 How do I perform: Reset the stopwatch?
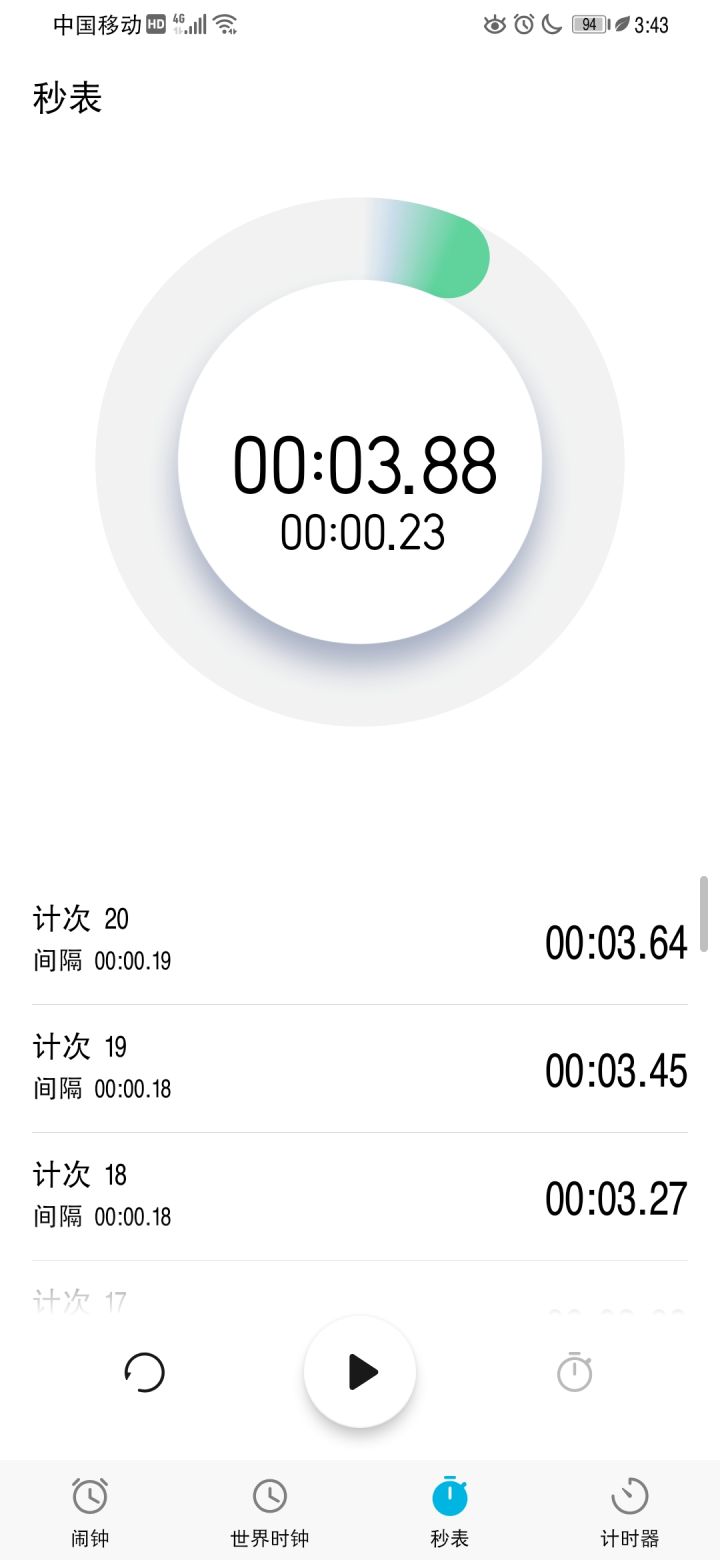click(144, 1372)
